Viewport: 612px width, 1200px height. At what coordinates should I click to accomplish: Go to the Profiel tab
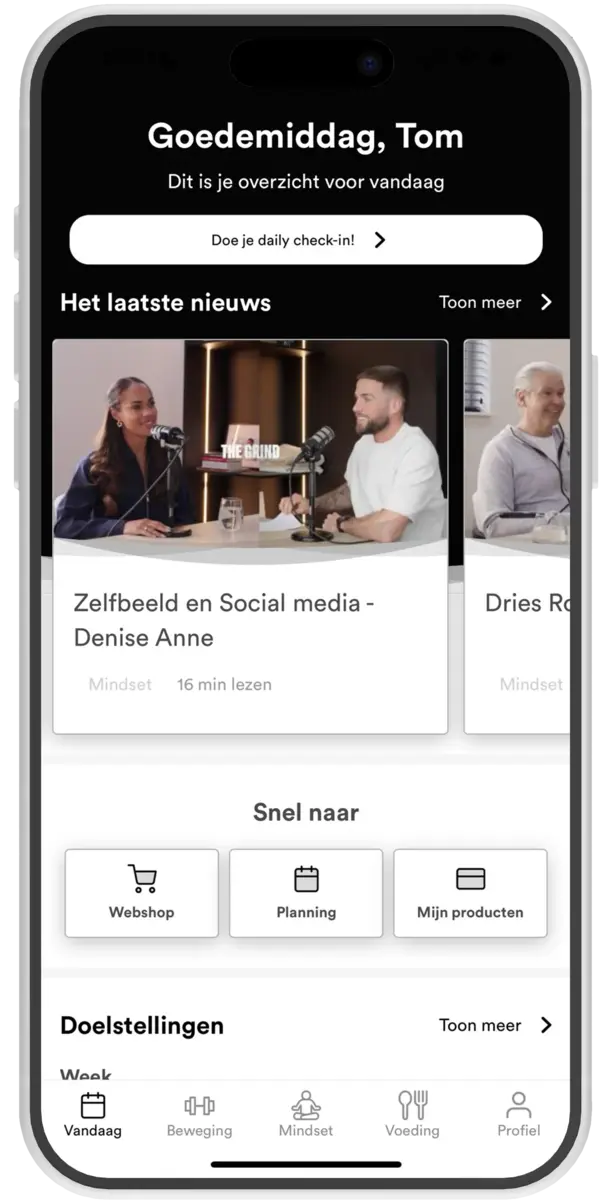point(518,1115)
